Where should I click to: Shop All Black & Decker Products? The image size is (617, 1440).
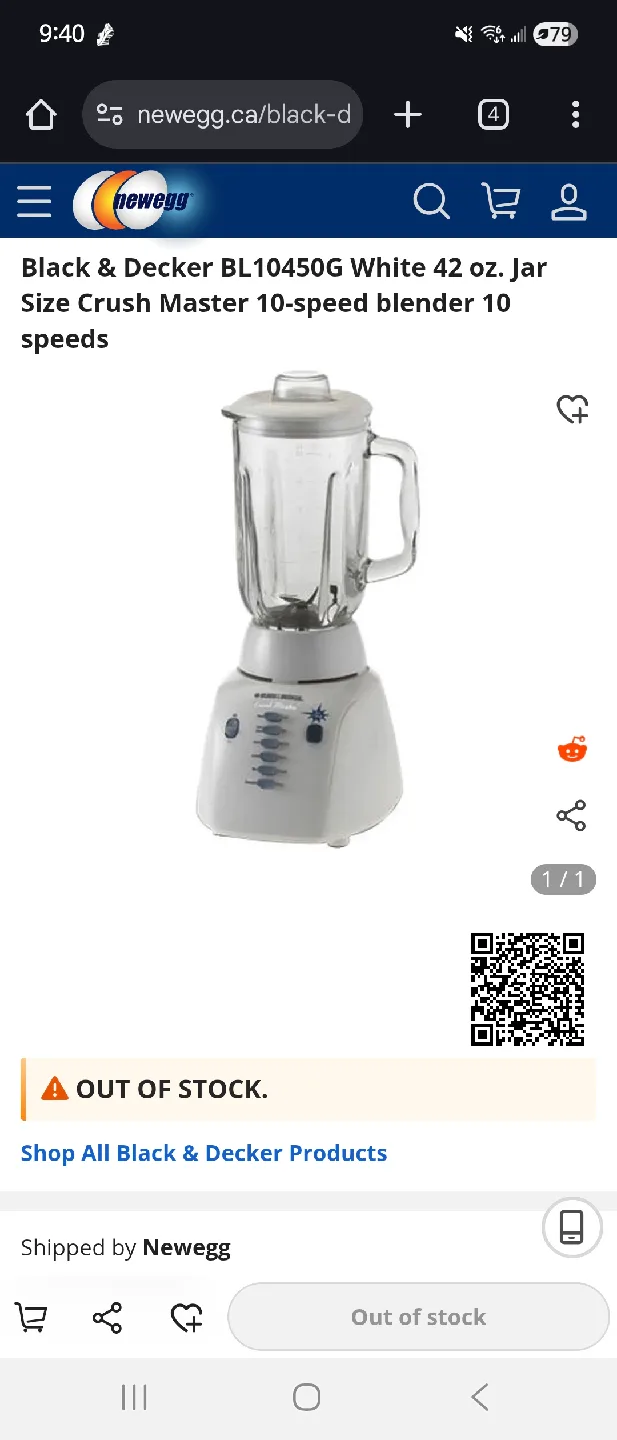(x=204, y=1153)
